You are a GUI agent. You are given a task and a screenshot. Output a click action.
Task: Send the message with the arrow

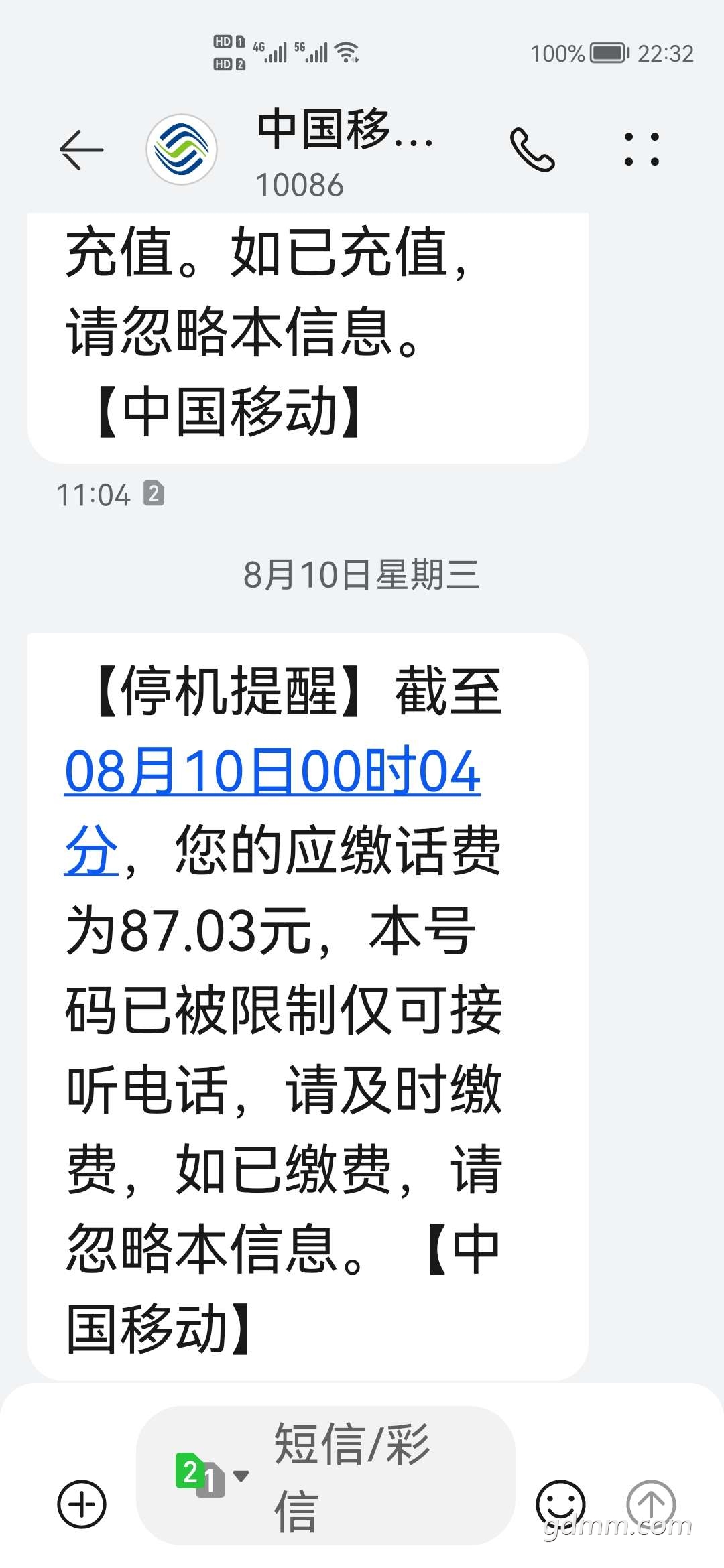pos(651,1504)
